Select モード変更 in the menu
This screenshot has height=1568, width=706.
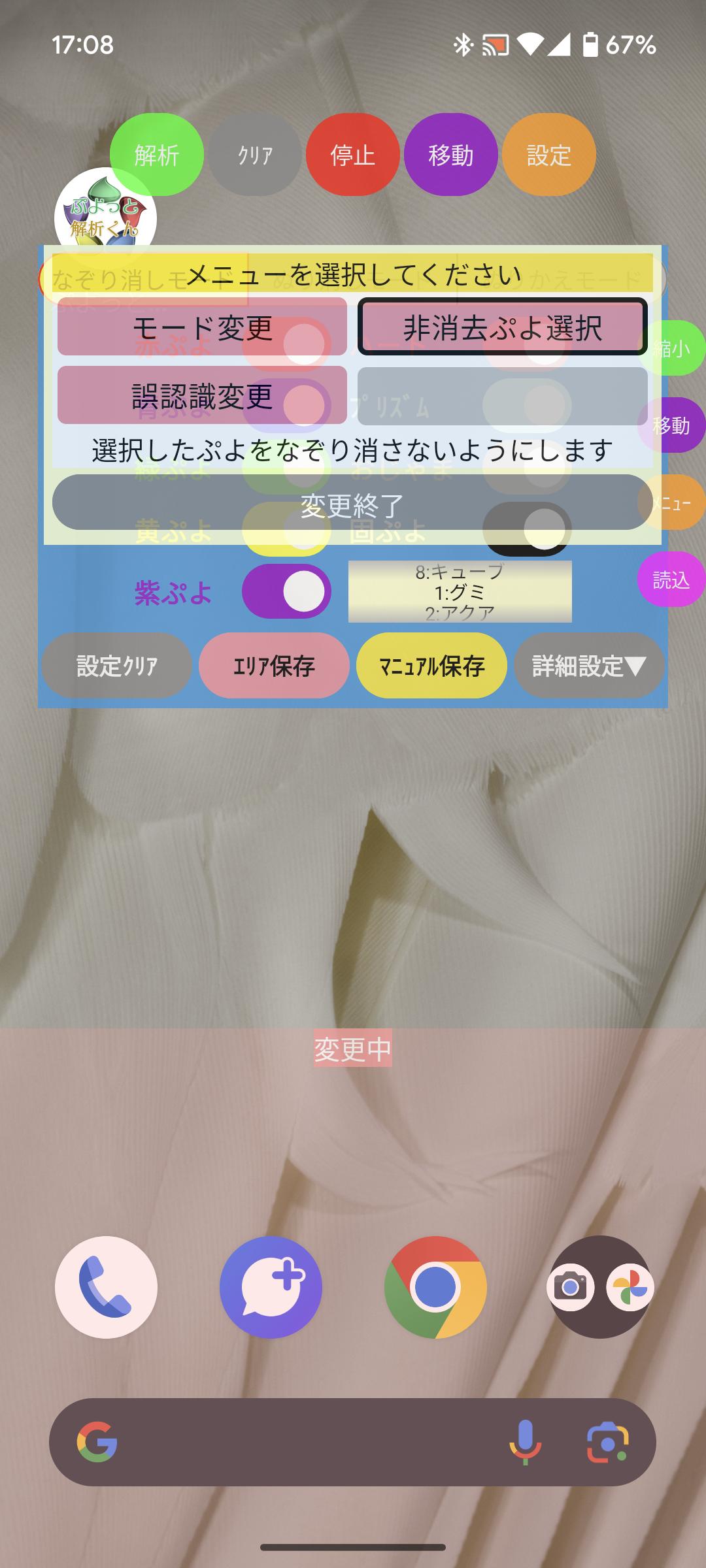point(202,327)
